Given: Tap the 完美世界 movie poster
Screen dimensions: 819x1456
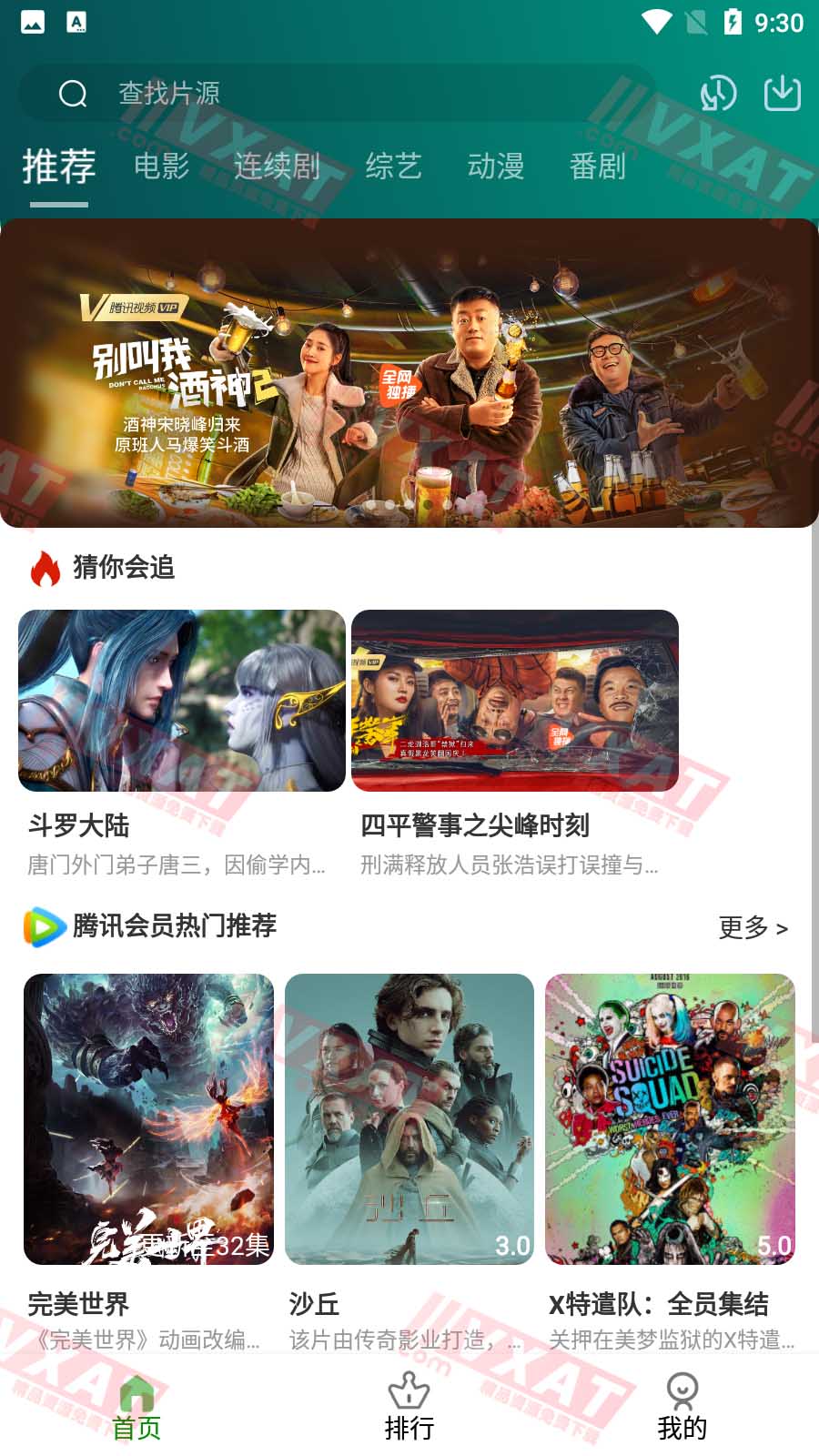Looking at the screenshot, I should 148,1119.
